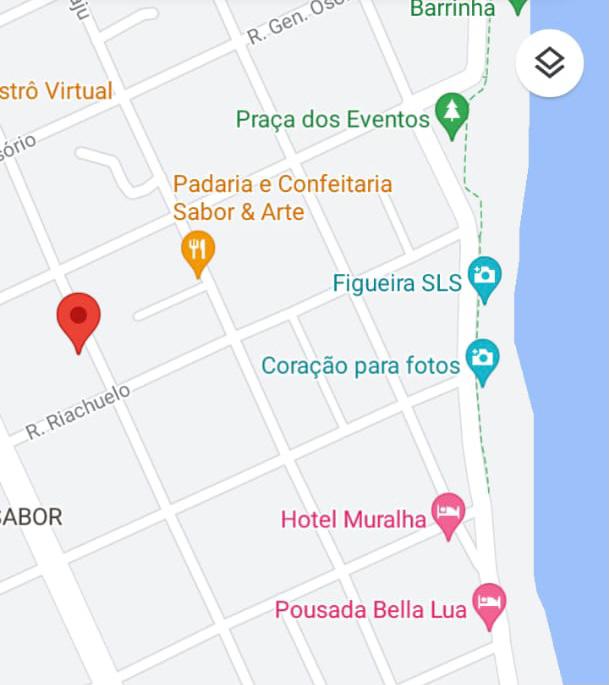Tap the Praça dos Eventos park marker
This screenshot has height=685, width=609.
[x=453, y=113]
